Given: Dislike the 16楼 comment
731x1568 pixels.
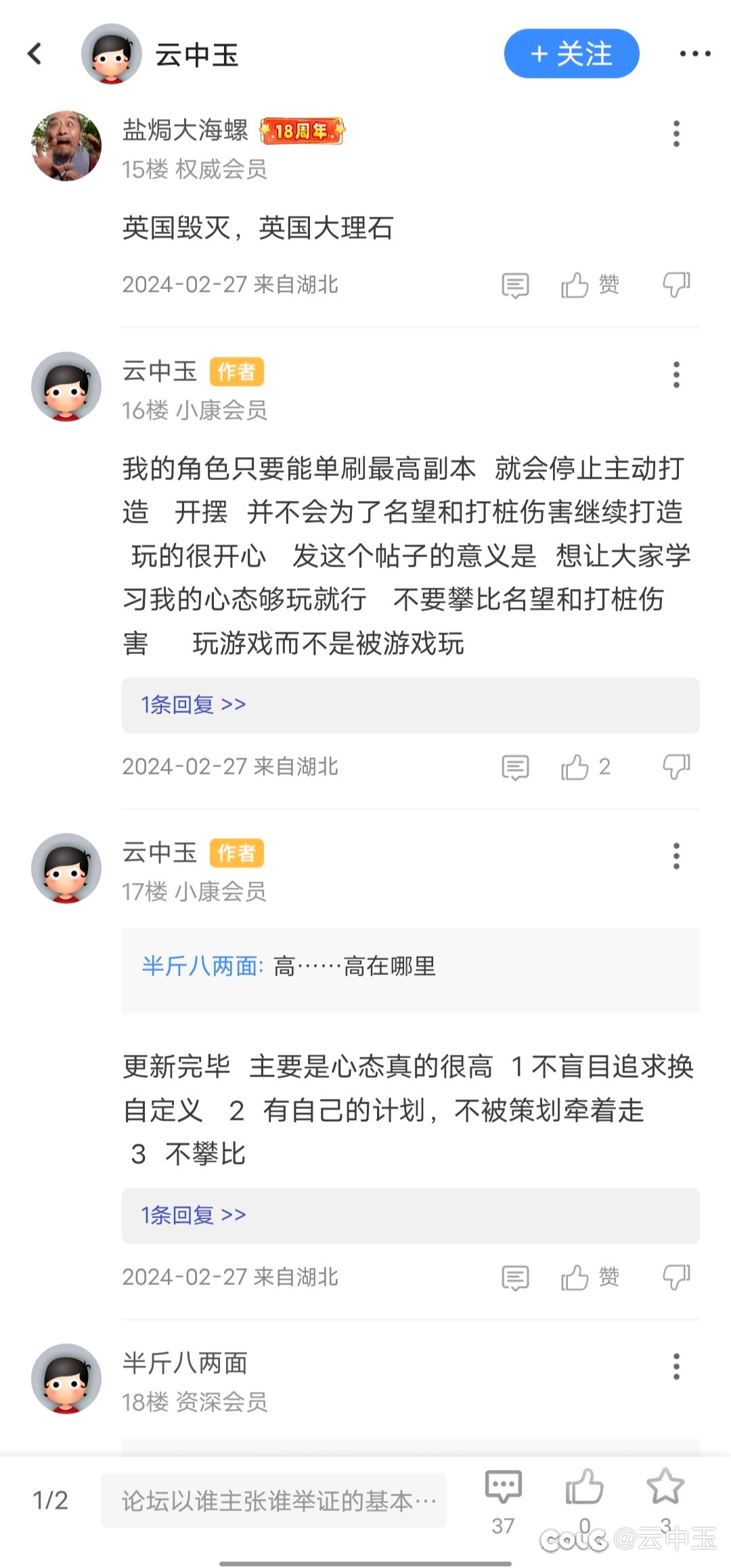Looking at the screenshot, I should [x=676, y=767].
